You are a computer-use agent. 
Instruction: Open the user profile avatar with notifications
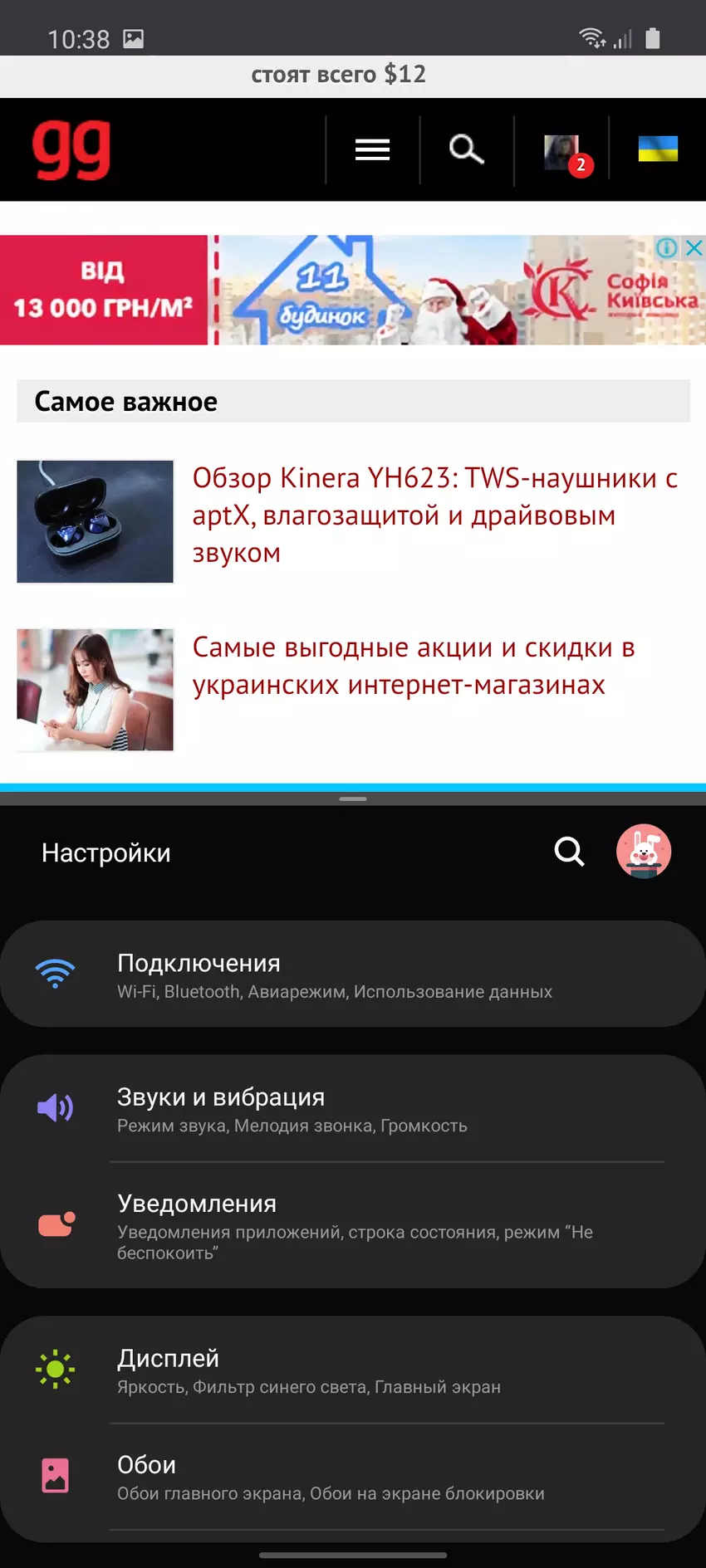563,152
